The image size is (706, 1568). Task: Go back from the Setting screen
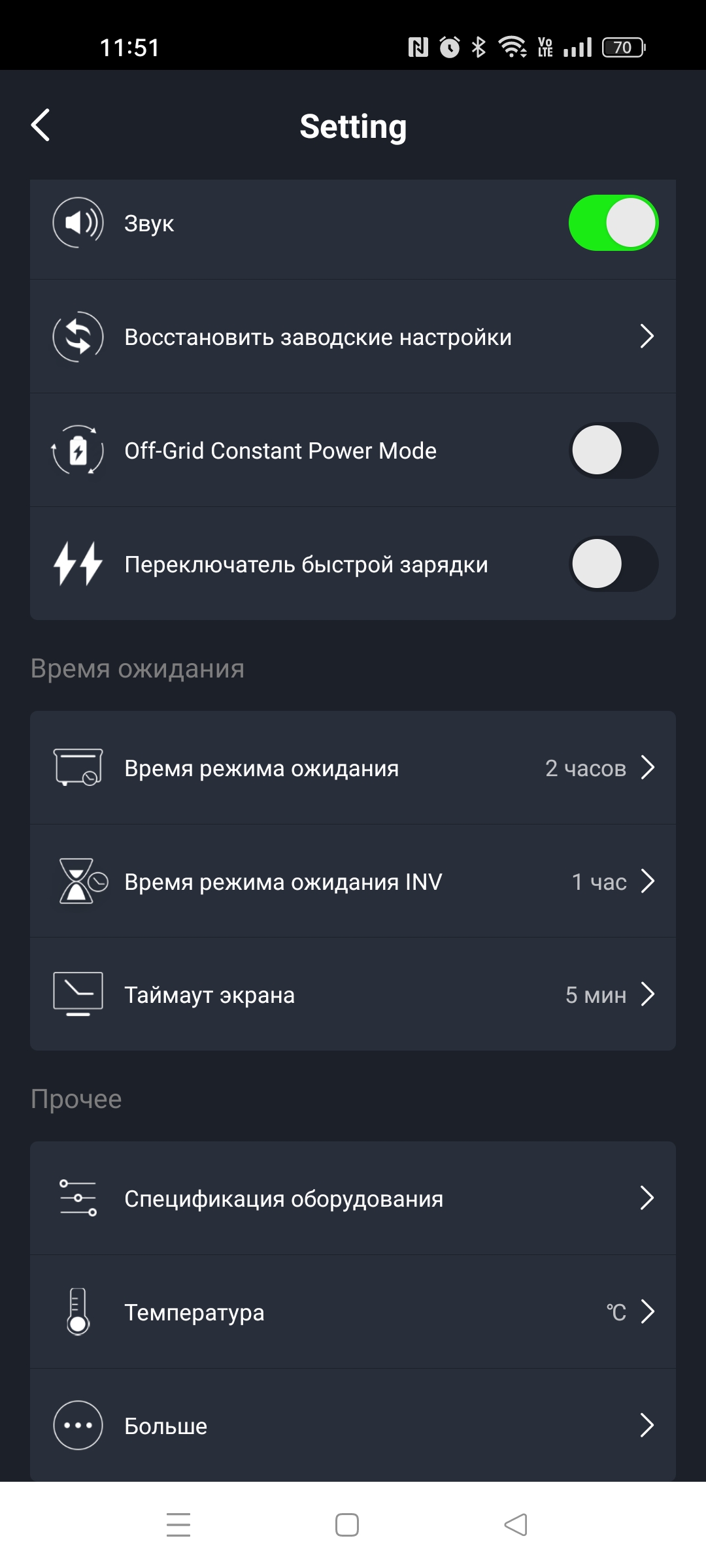point(41,125)
